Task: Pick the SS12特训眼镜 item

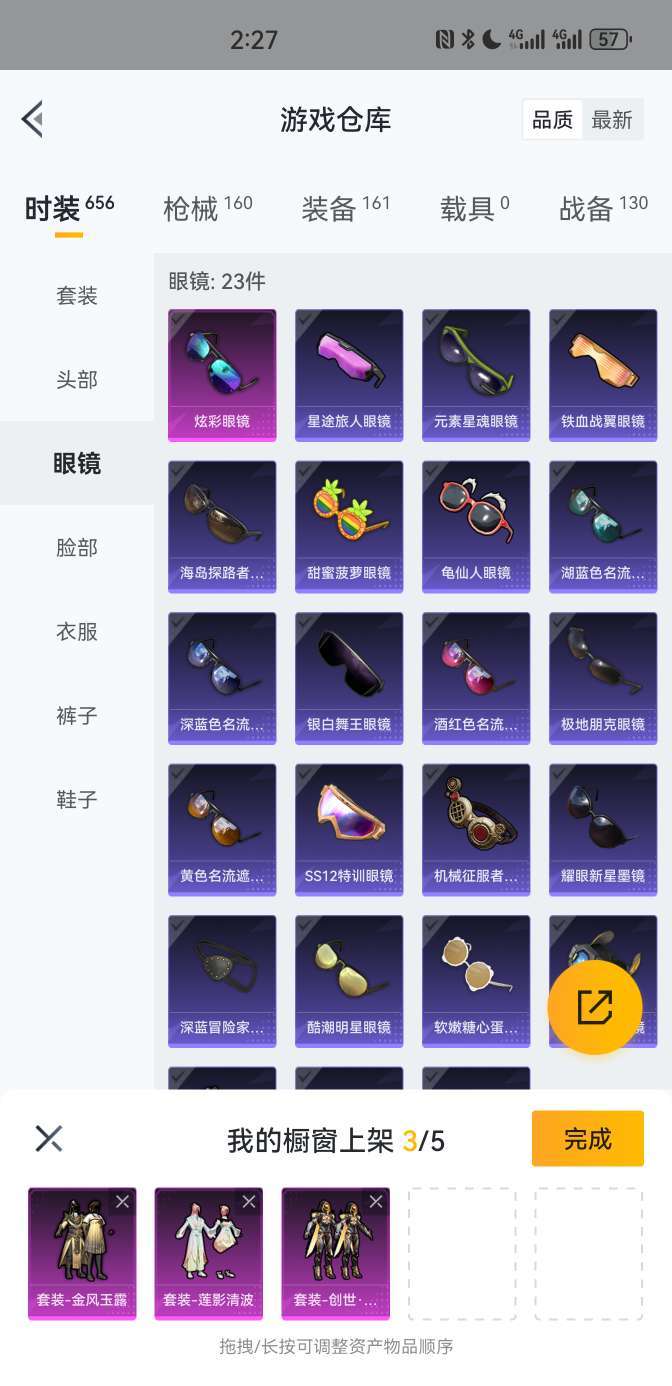Action: 349,829
